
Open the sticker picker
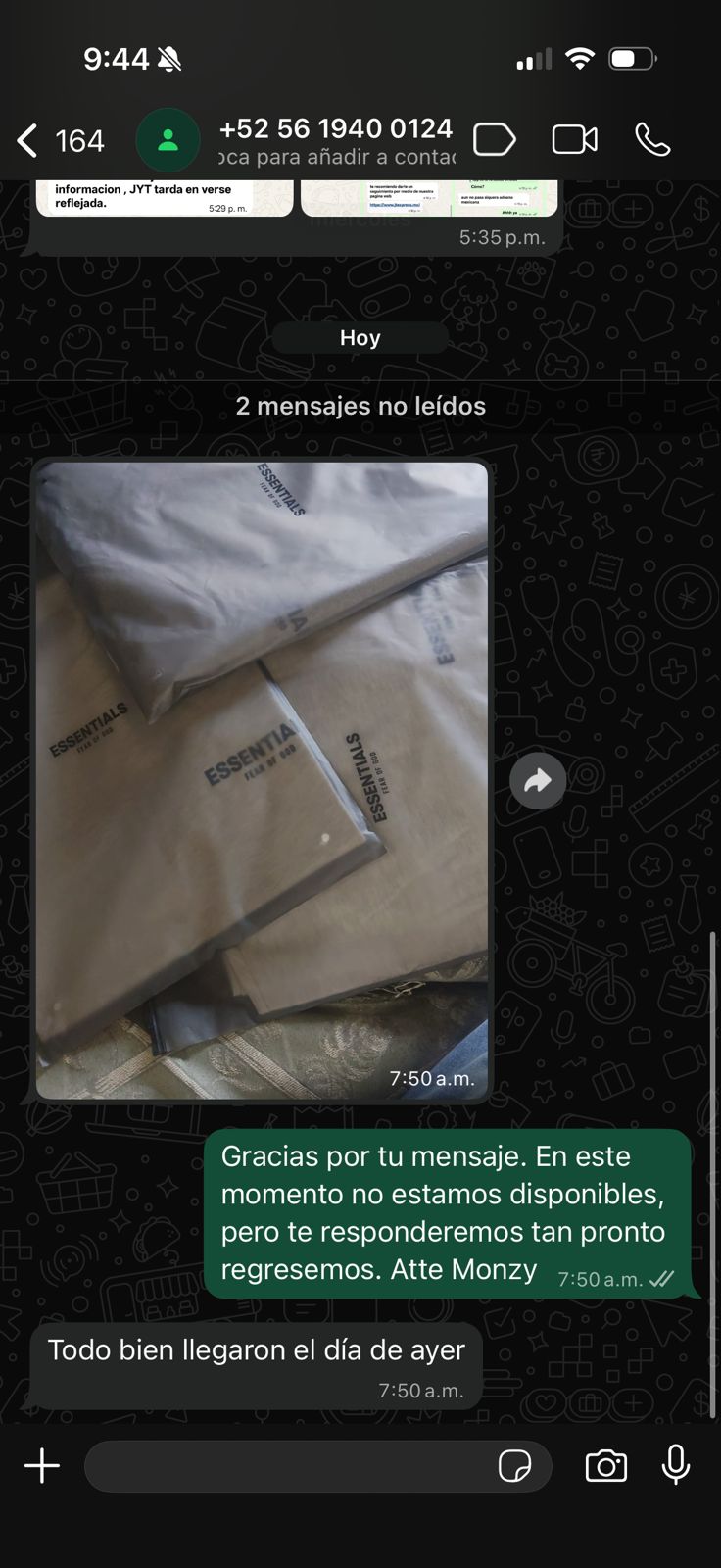pyautogui.click(x=515, y=1466)
